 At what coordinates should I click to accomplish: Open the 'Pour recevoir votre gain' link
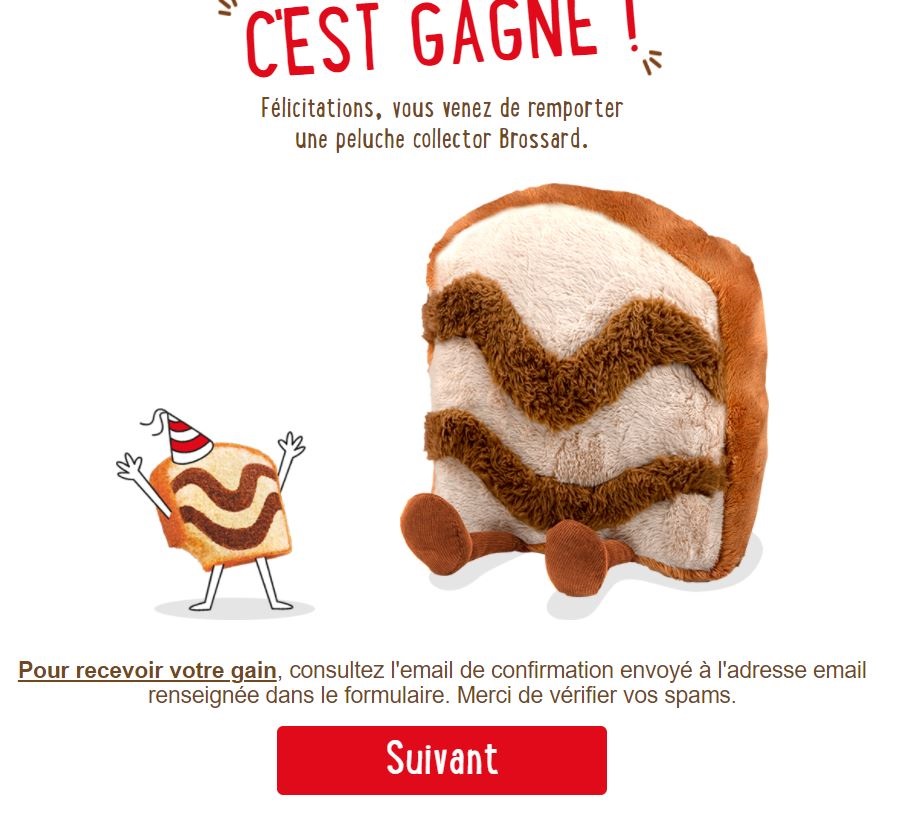point(147,670)
